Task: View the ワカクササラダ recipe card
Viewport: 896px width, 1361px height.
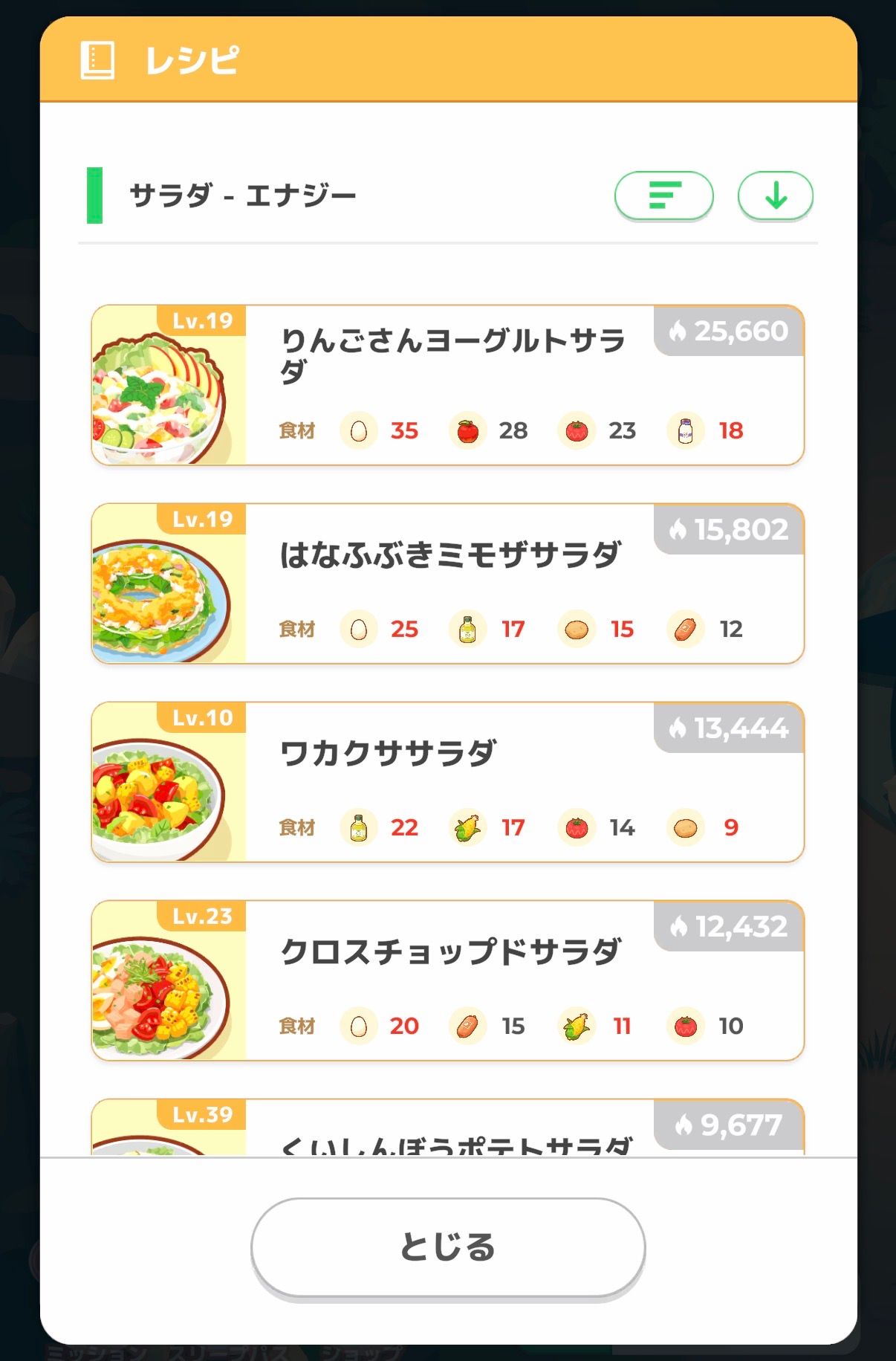Action: pyautogui.click(x=447, y=782)
